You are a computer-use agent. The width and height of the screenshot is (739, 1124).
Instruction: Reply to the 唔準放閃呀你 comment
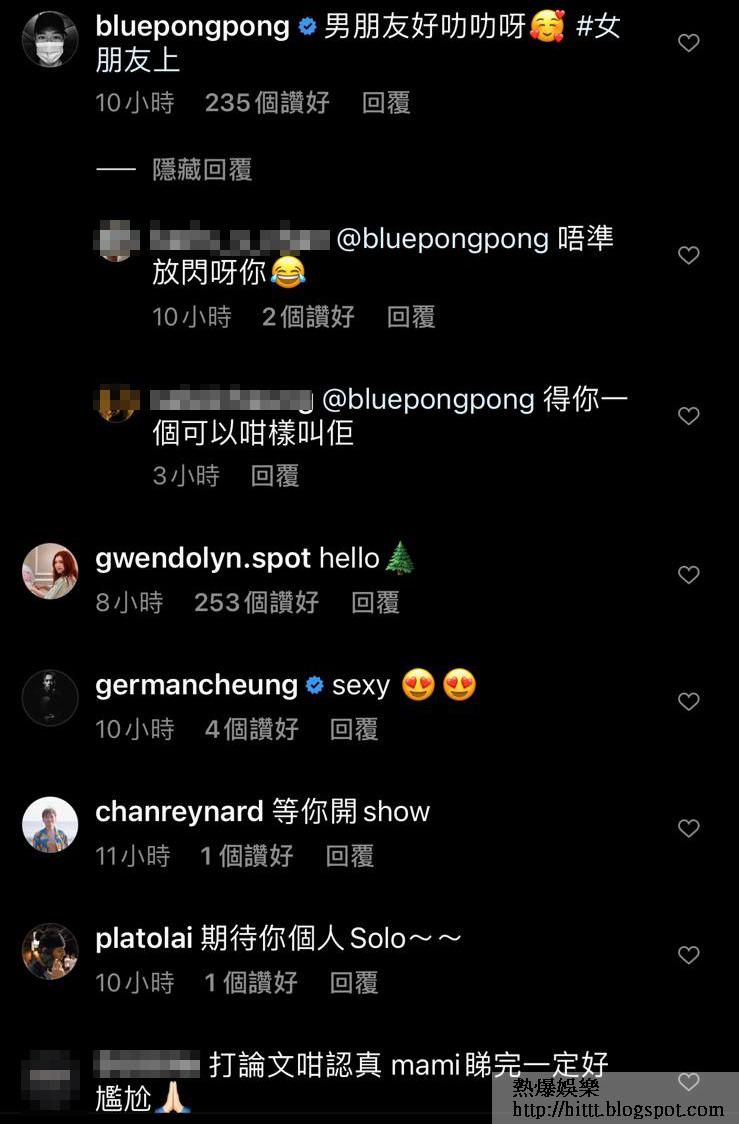point(411,317)
